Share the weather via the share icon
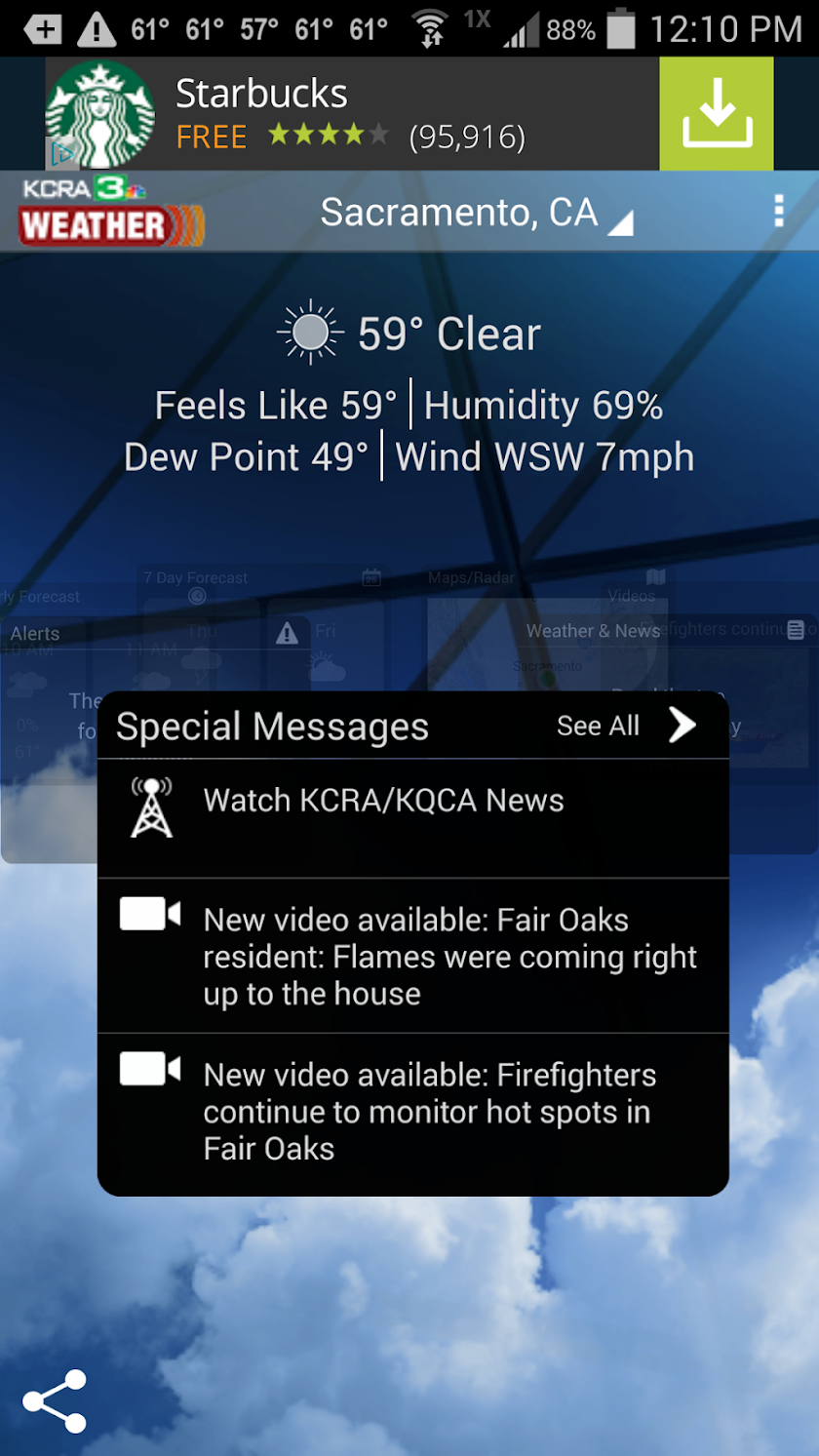 pyautogui.click(x=55, y=1401)
